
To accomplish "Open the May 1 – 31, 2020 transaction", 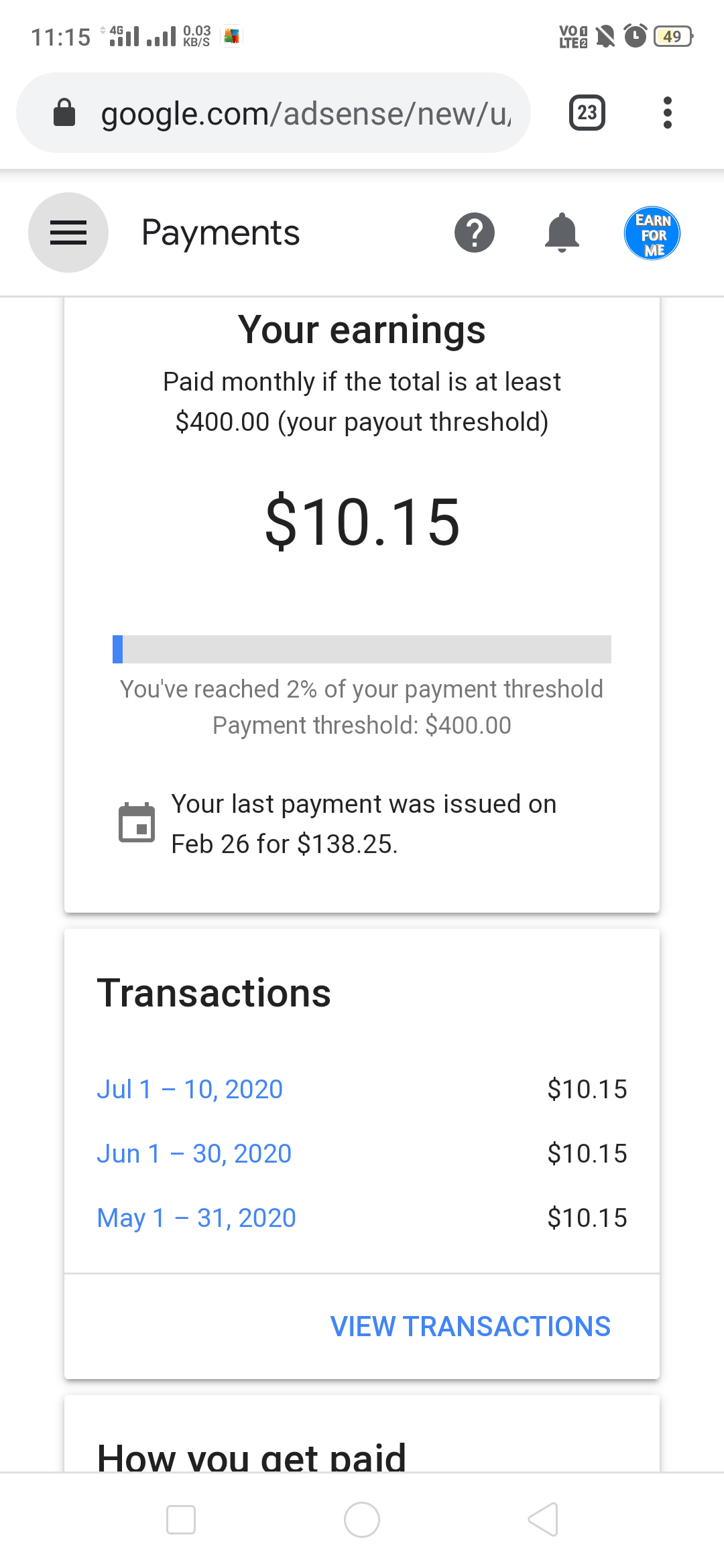I will [x=196, y=1218].
